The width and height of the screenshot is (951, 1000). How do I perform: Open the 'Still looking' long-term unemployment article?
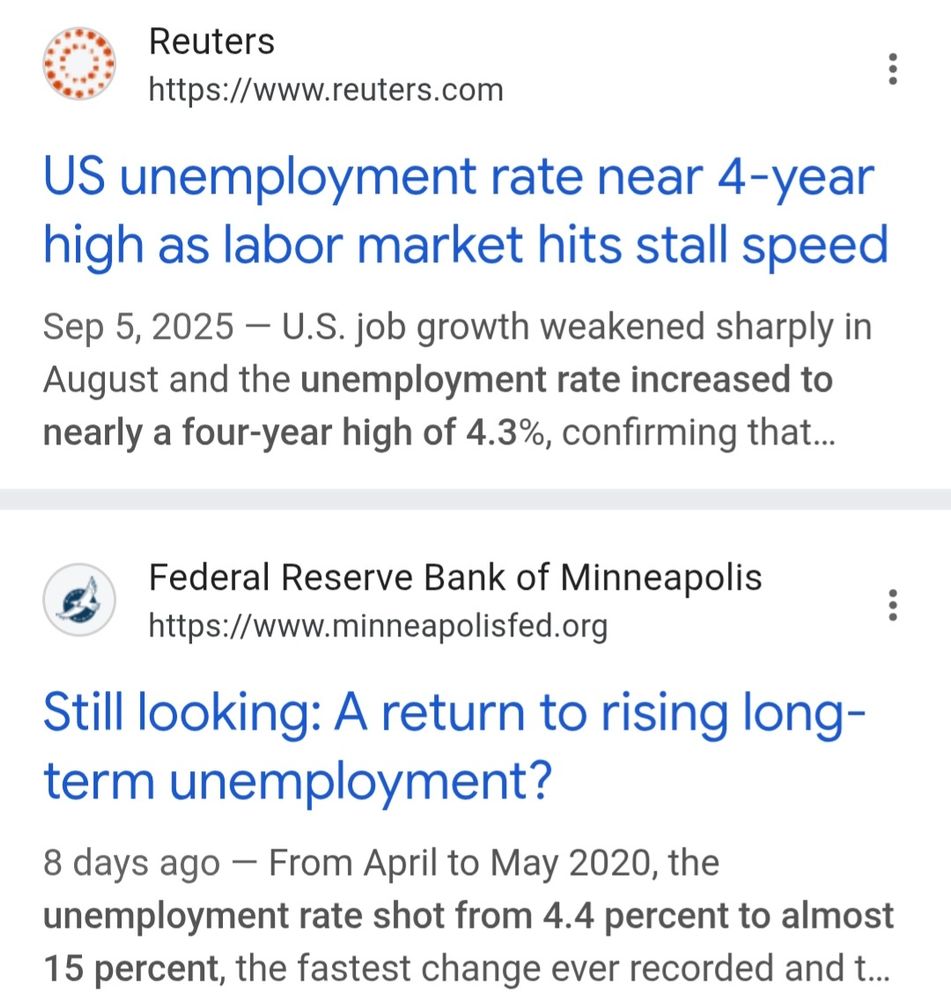(x=455, y=746)
